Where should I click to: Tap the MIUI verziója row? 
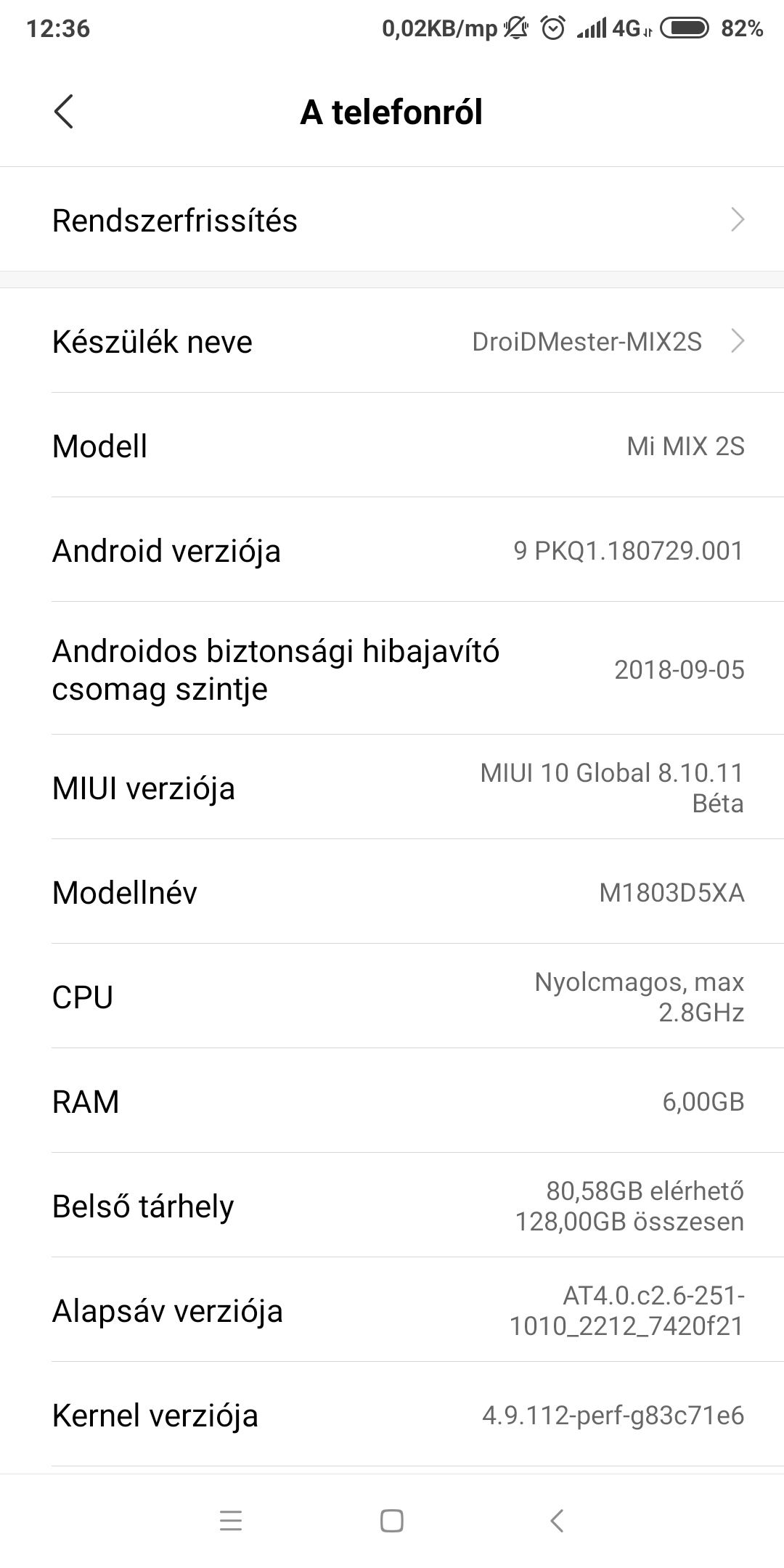pyautogui.click(x=392, y=788)
